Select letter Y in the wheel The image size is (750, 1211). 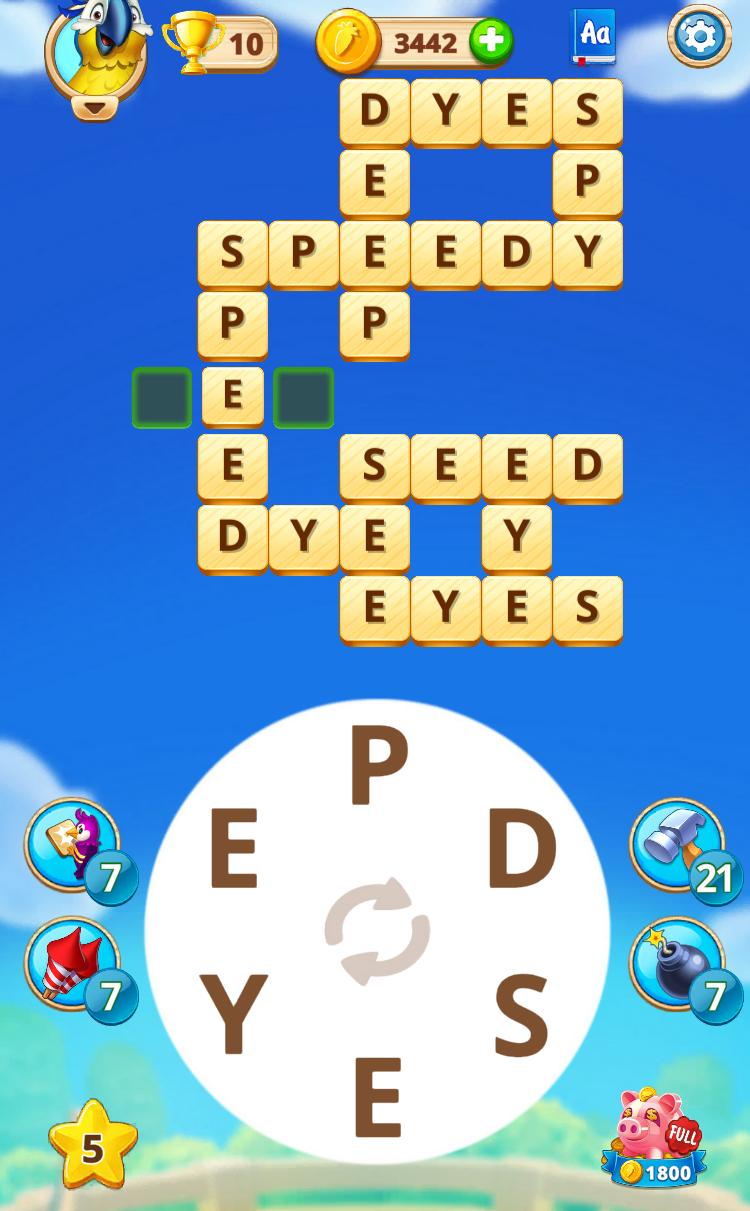click(x=233, y=1016)
